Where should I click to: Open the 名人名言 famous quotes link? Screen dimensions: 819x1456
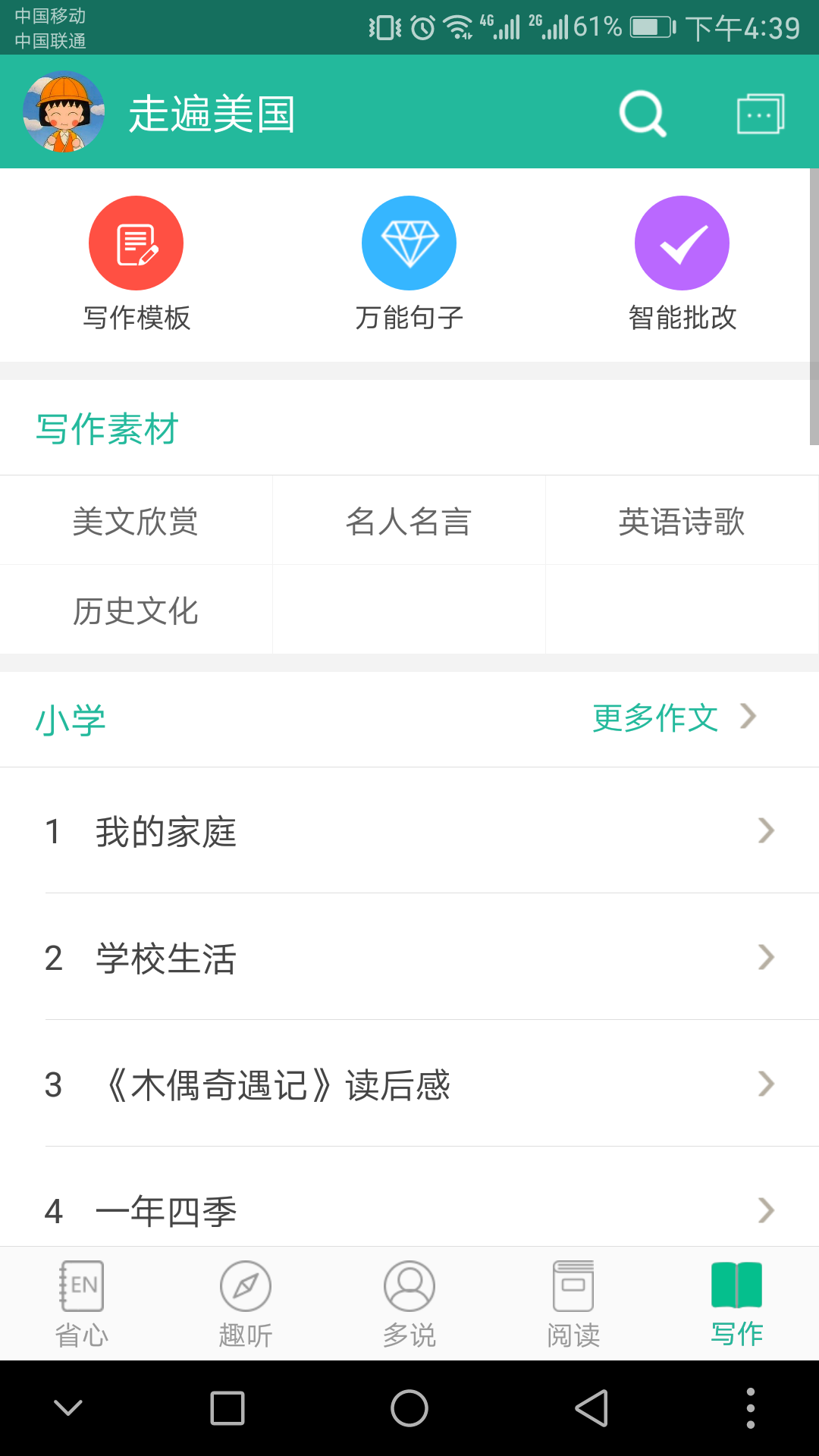coord(409,520)
